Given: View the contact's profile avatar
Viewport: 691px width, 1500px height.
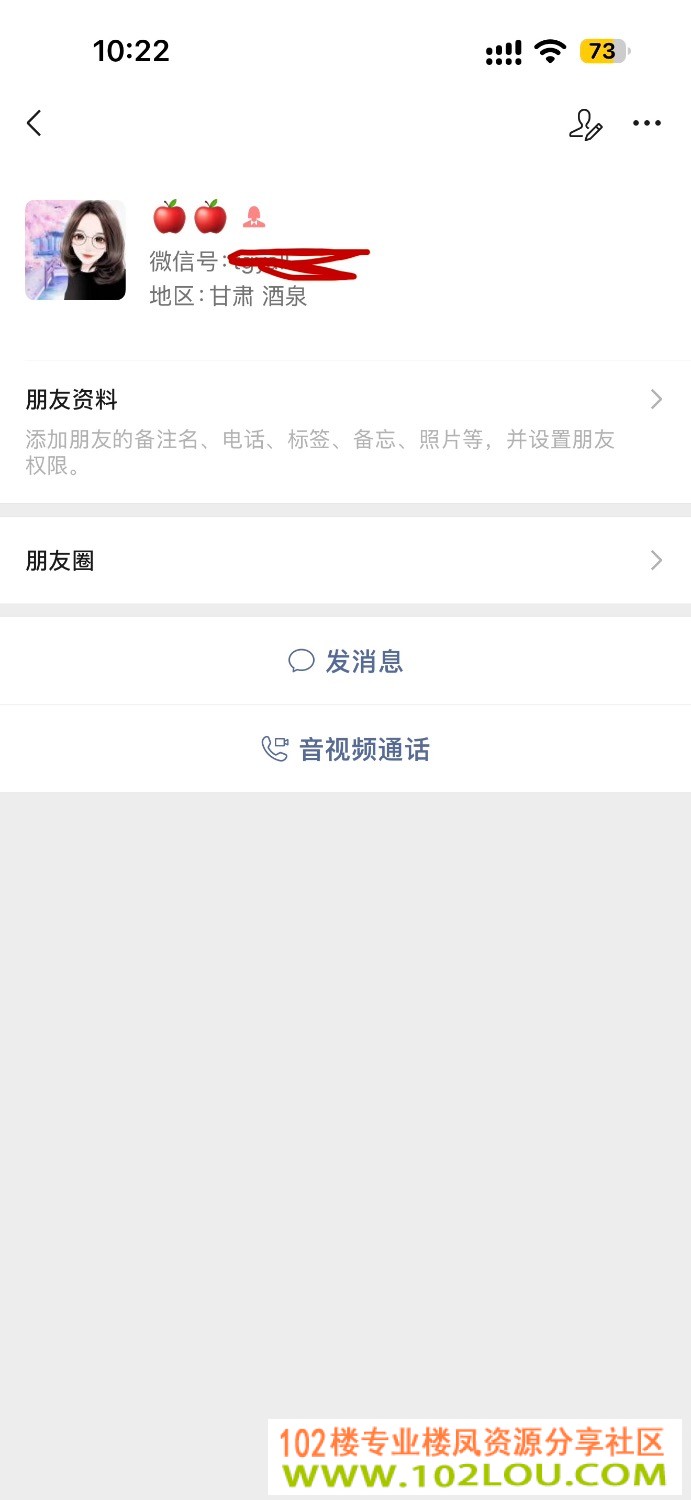Looking at the screenshot, I should click(76, 250).
